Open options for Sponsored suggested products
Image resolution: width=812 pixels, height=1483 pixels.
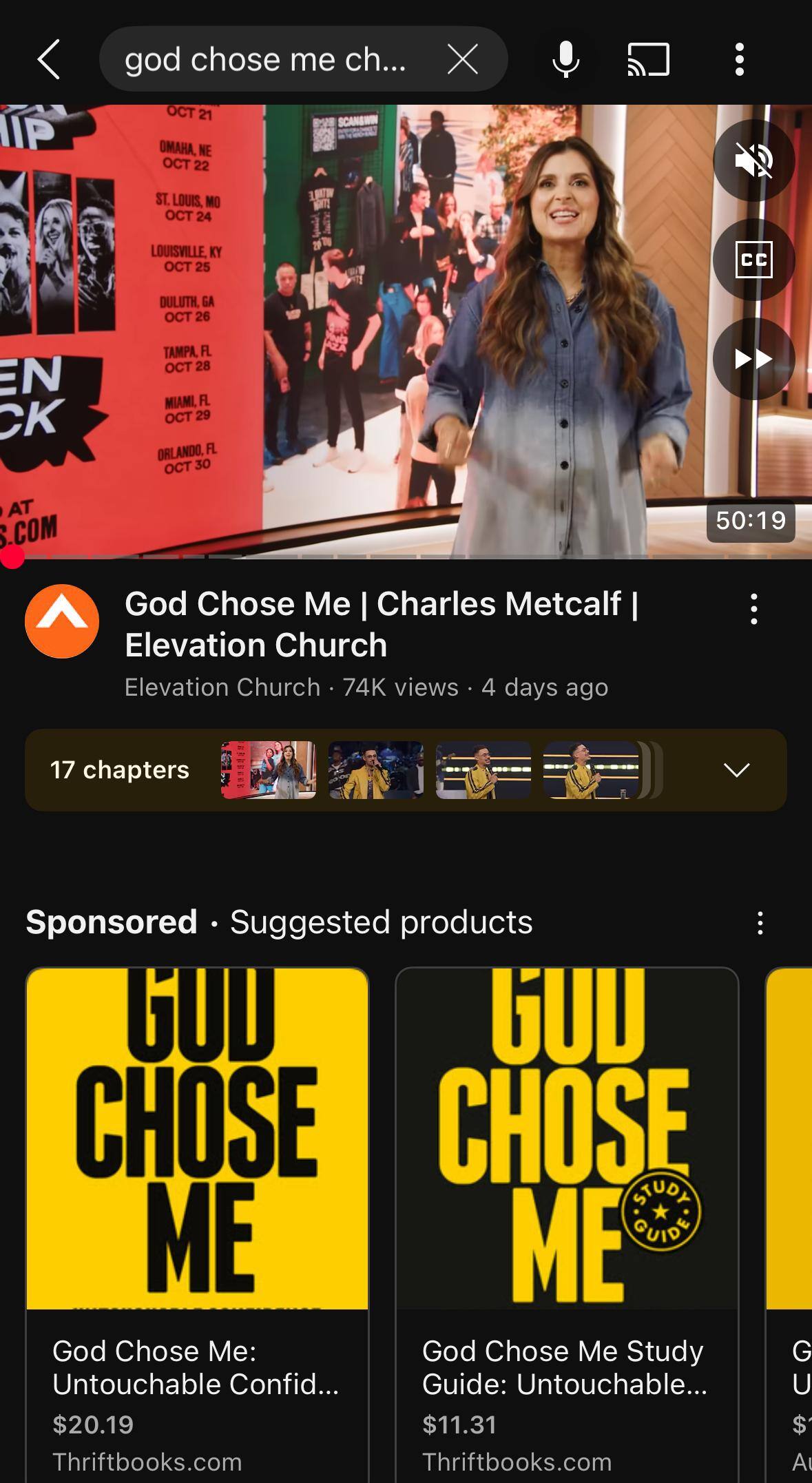click(760, 923)
